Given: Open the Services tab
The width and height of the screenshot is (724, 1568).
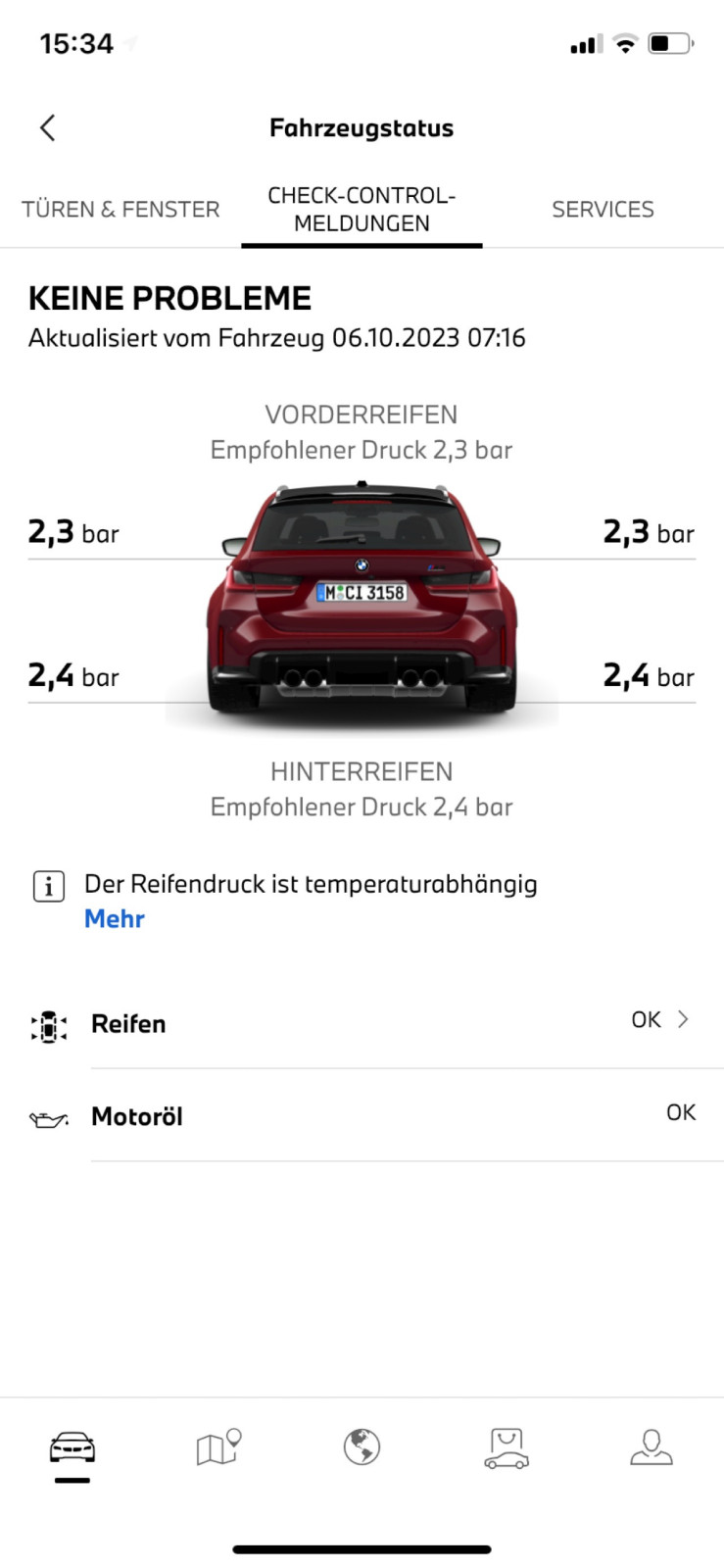Looking at the screenshot, I should pos(603,209).
